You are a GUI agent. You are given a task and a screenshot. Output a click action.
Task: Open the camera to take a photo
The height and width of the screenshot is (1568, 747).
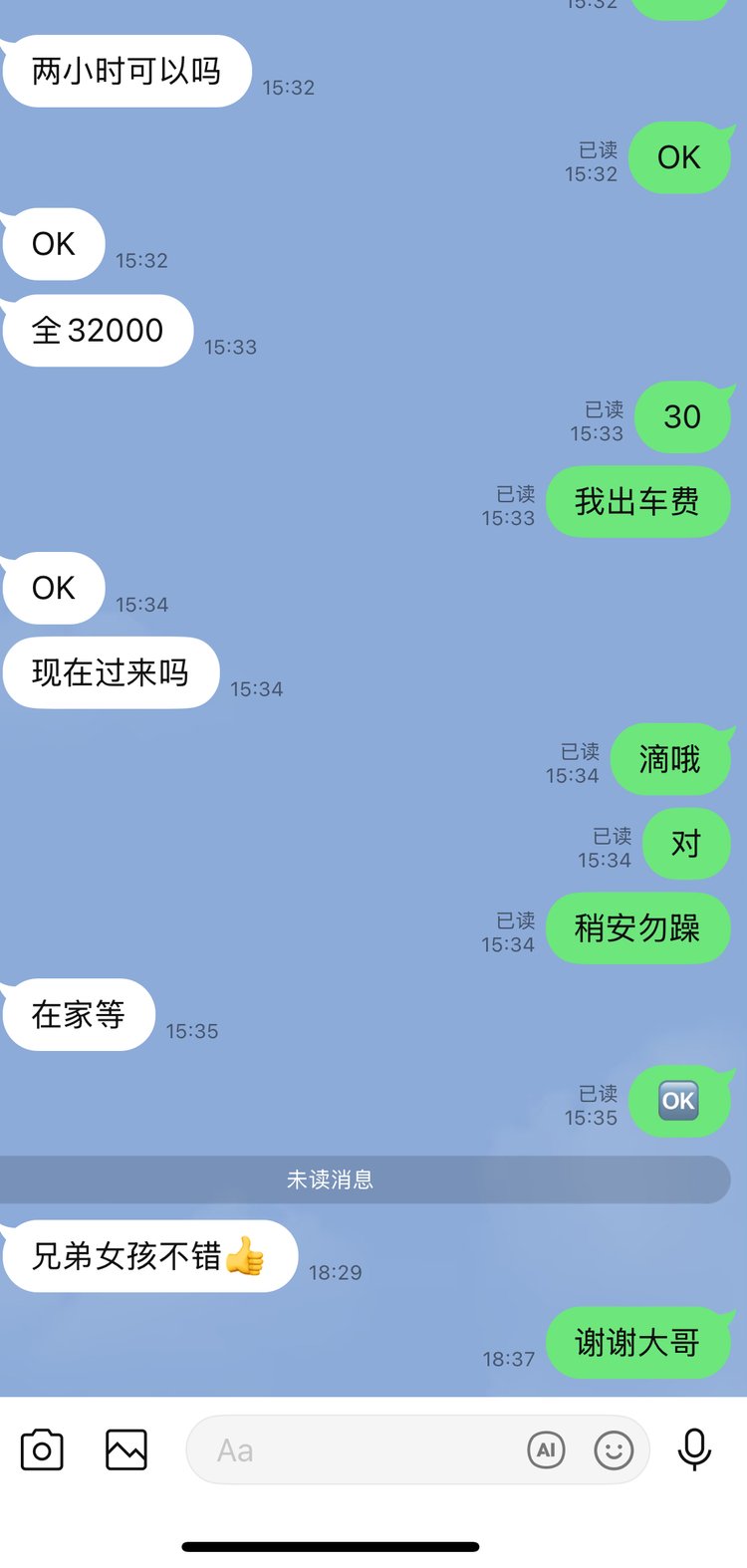42,1450
